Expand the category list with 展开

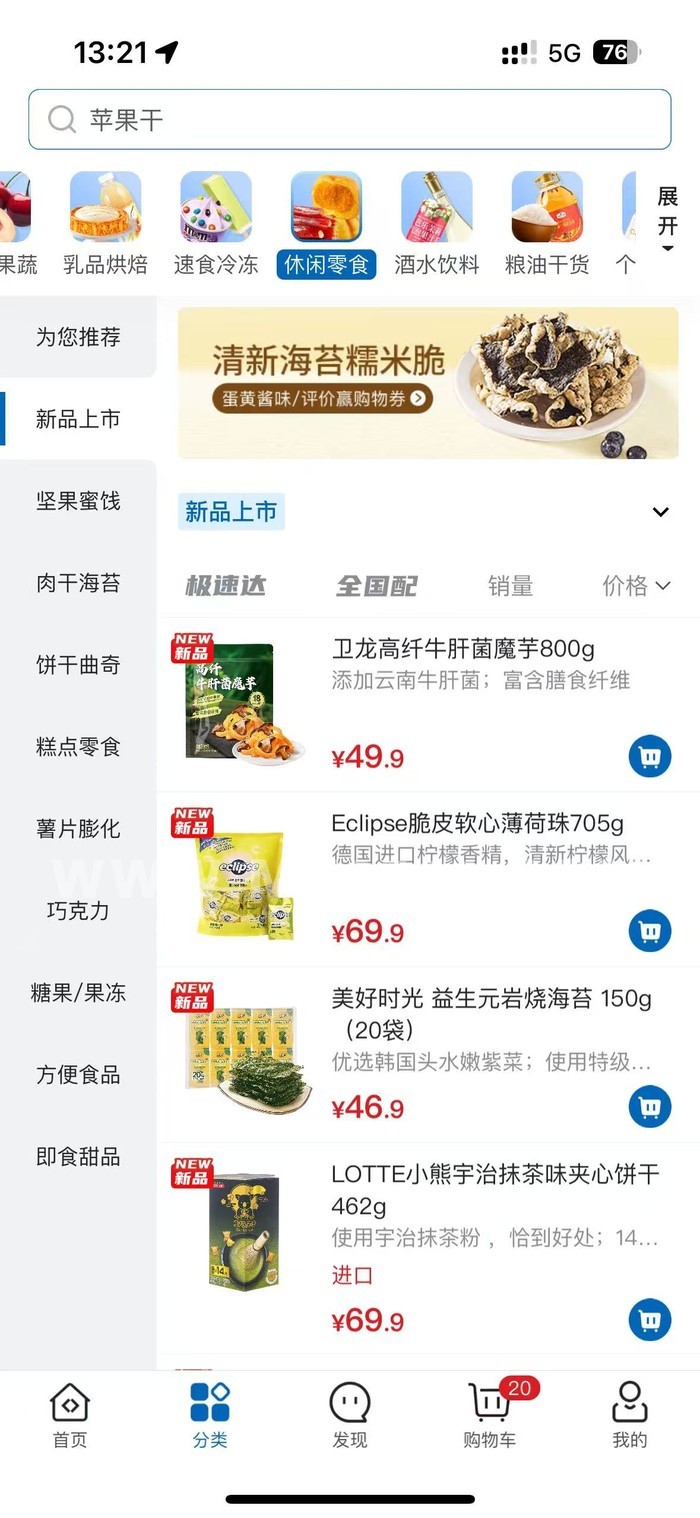[667, 218]
